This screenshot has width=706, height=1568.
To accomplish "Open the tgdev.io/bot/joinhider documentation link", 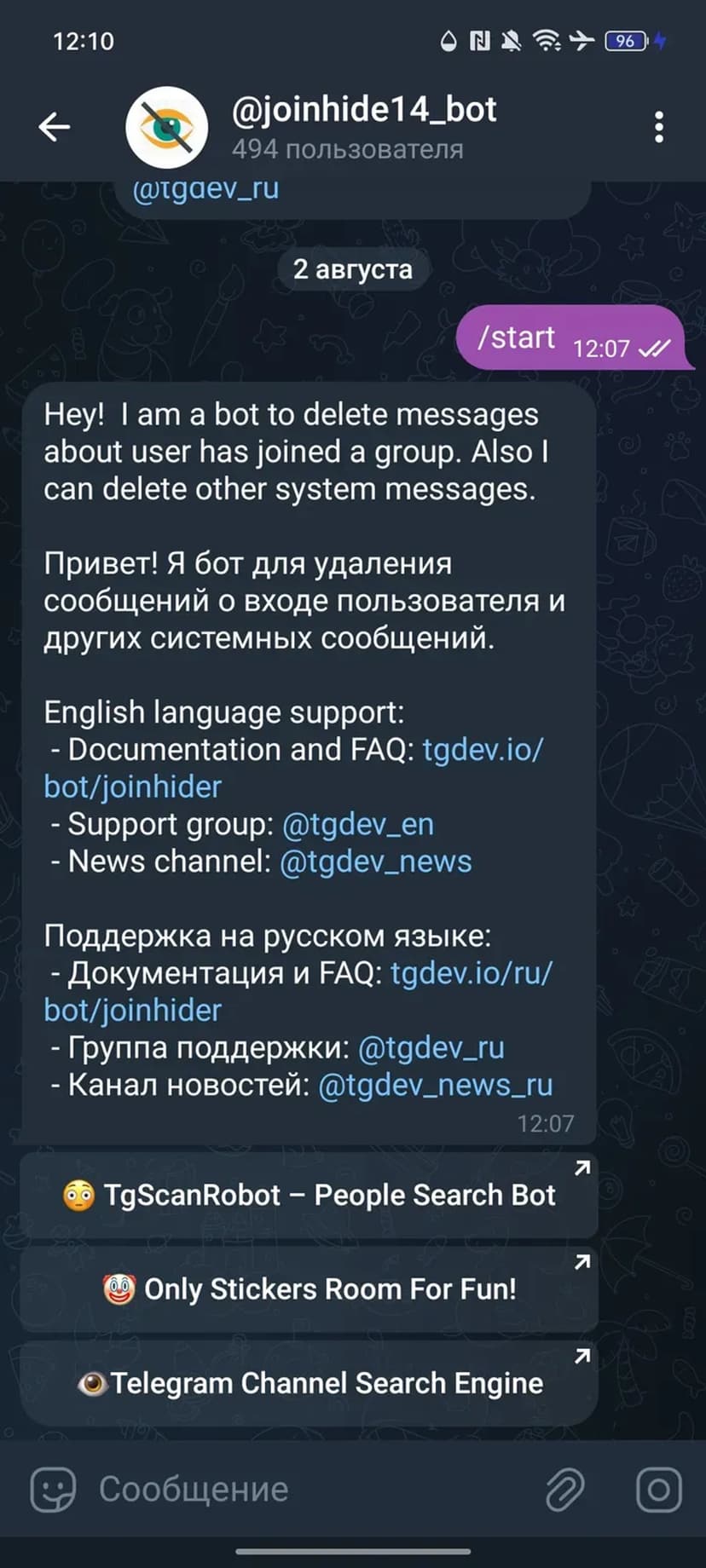I will 482,750.
